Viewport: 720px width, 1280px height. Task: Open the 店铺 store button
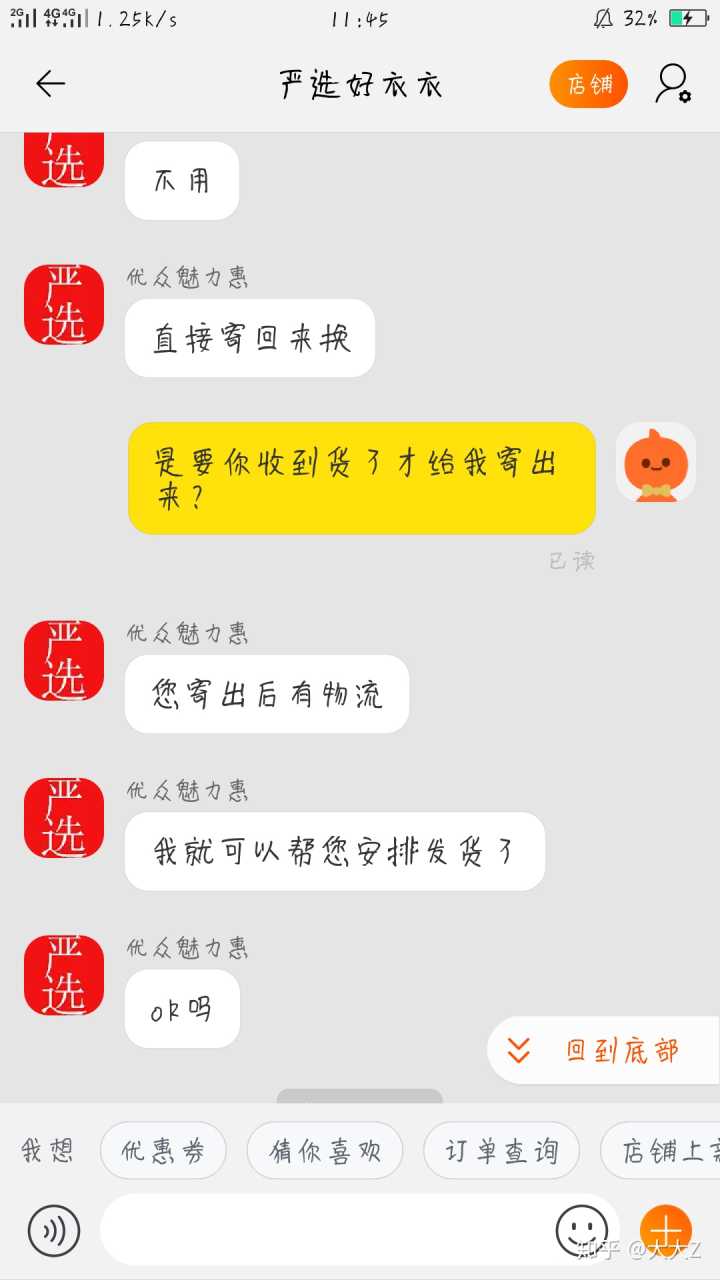[588, 84]
